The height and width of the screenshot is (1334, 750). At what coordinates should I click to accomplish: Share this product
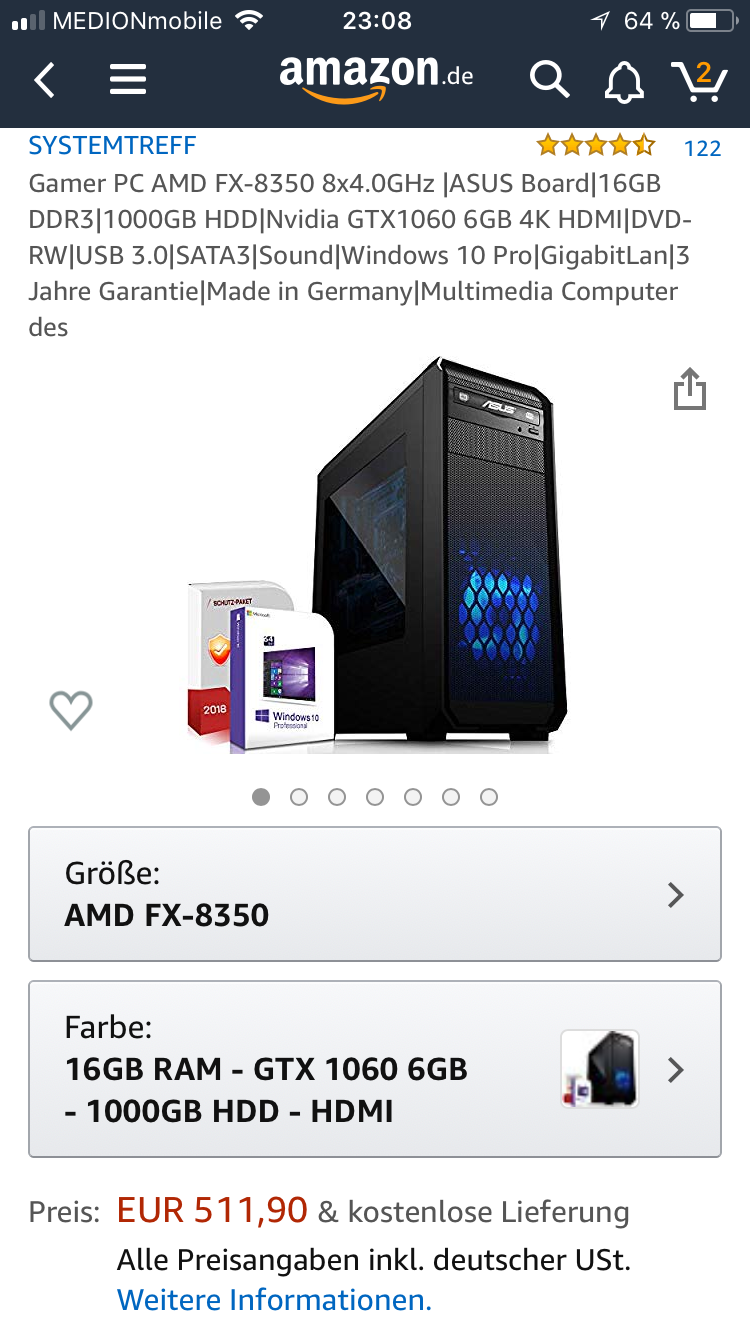click(x=690, y=389)
